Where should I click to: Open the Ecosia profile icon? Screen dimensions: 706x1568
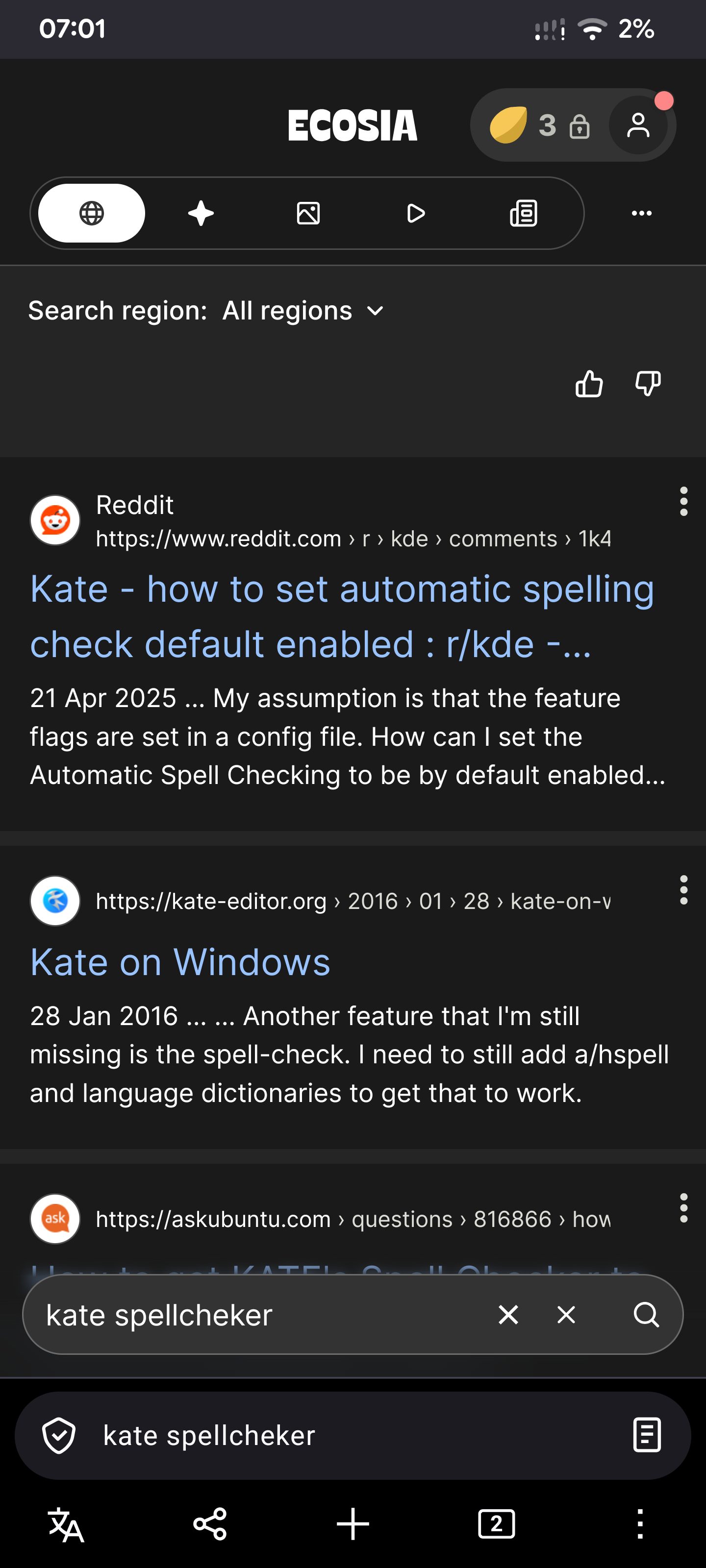click(638, 125)
